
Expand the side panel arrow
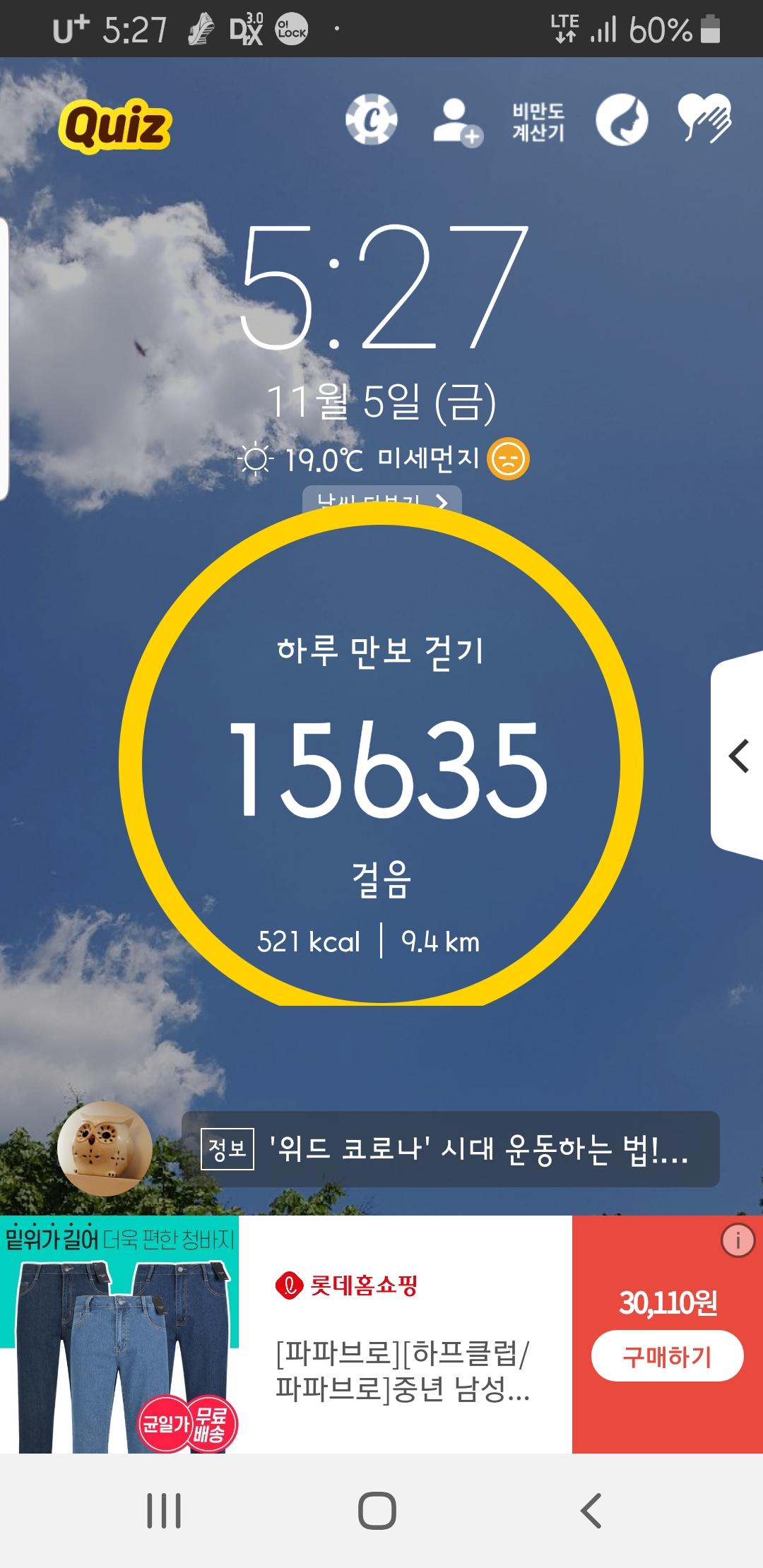[x=738, y=756]
